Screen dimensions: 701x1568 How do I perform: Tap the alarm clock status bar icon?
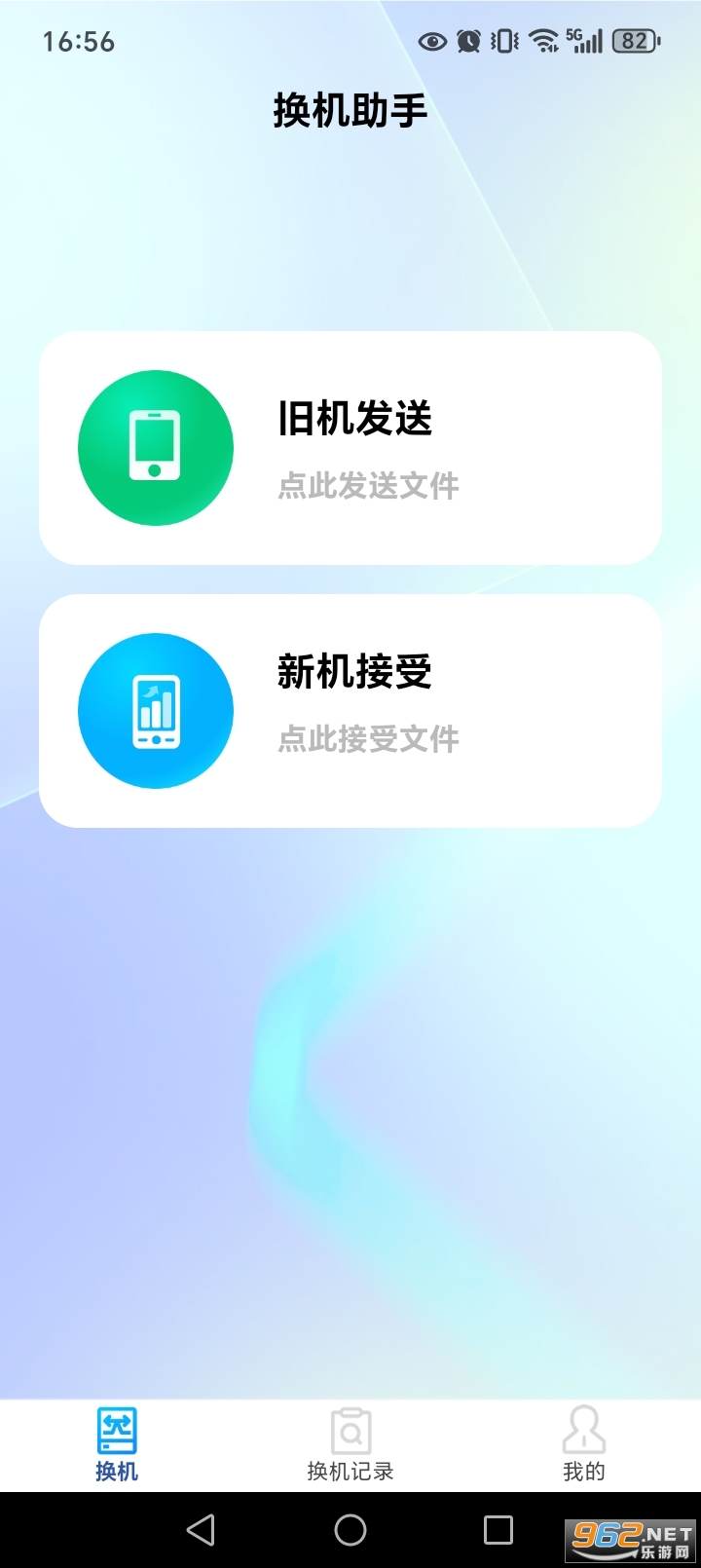(x=468, y=42)
